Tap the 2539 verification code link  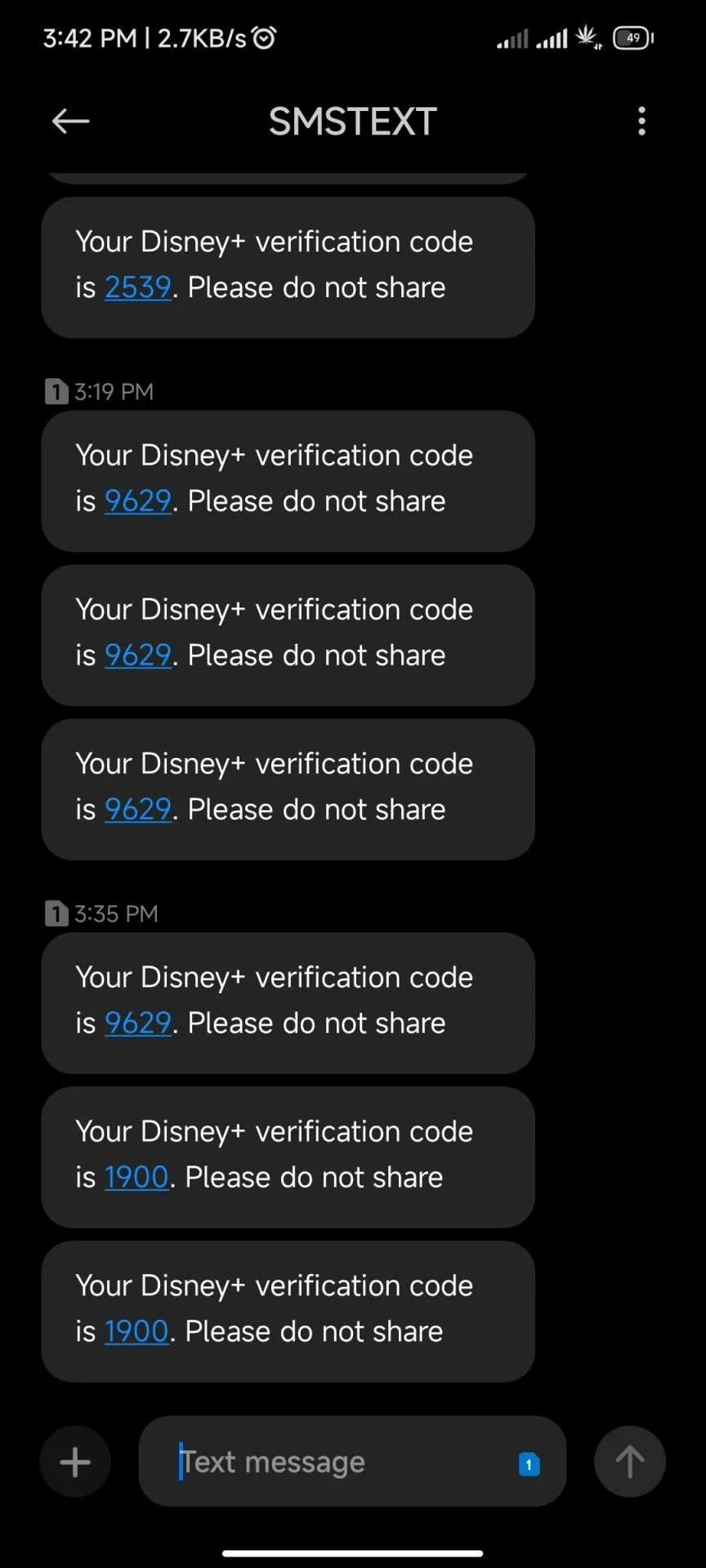(137, 287)
